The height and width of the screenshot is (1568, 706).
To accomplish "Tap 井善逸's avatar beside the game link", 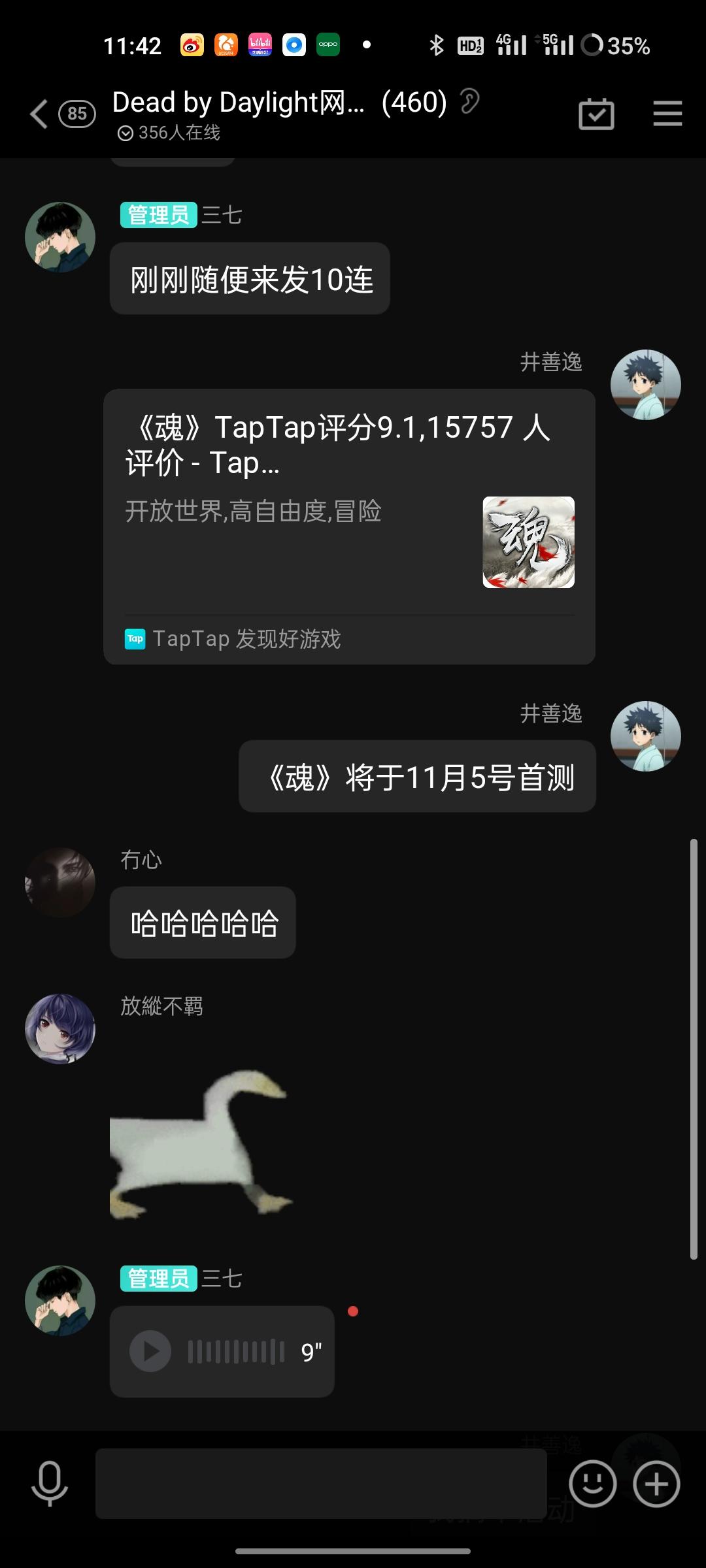I will [x=646, y=385].
